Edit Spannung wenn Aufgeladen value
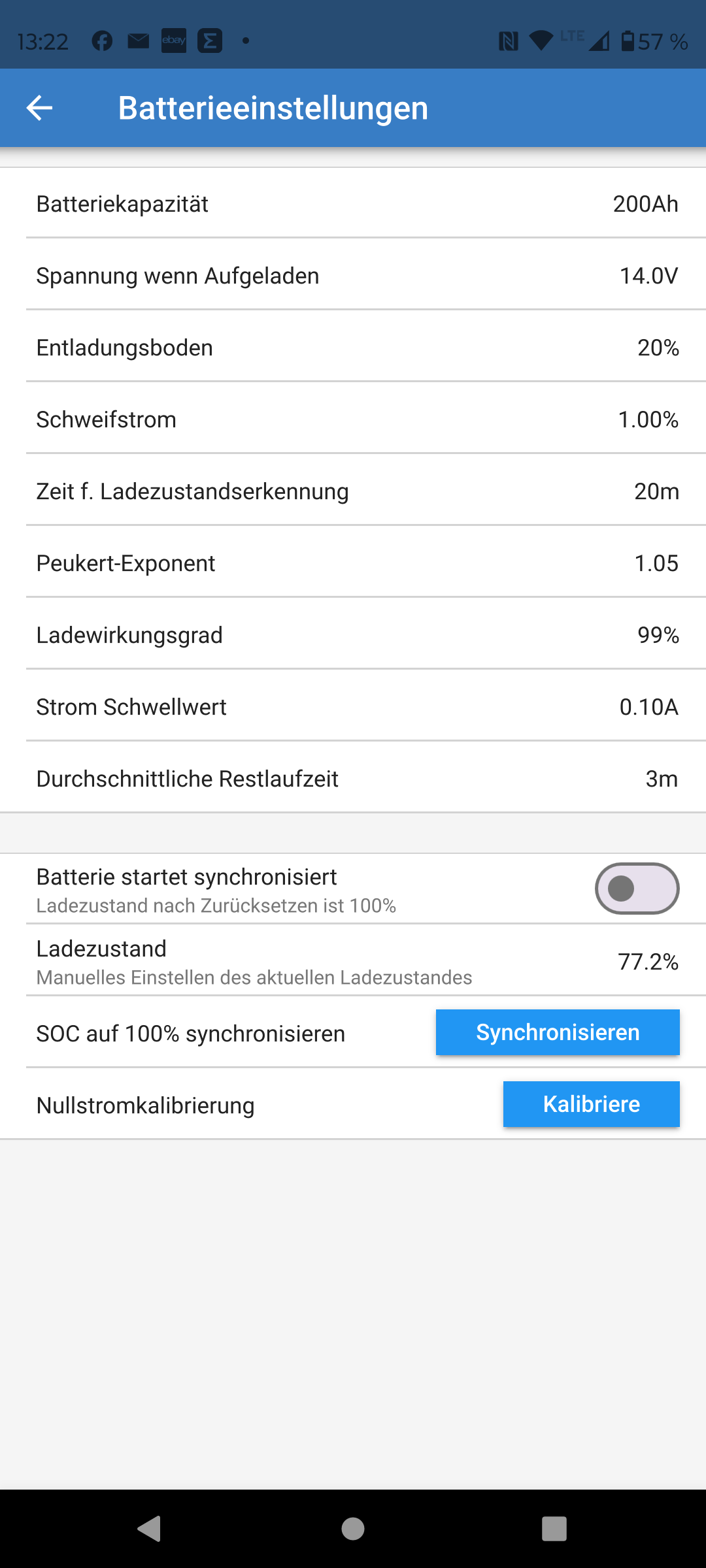Viewport: 706px width, 1568px height. click(x=353, y=276)
